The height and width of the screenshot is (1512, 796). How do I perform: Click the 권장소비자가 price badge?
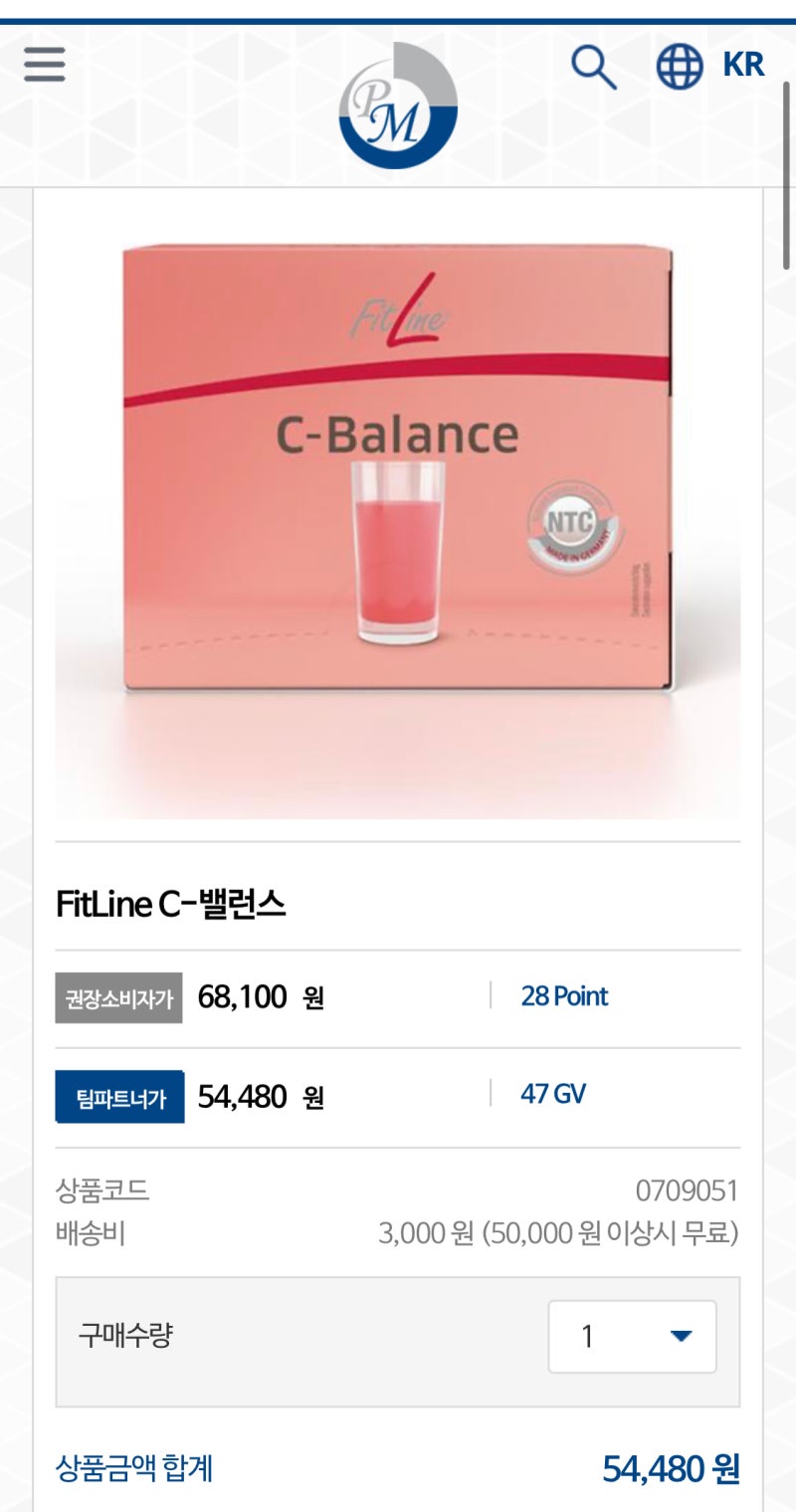point(118,996)
